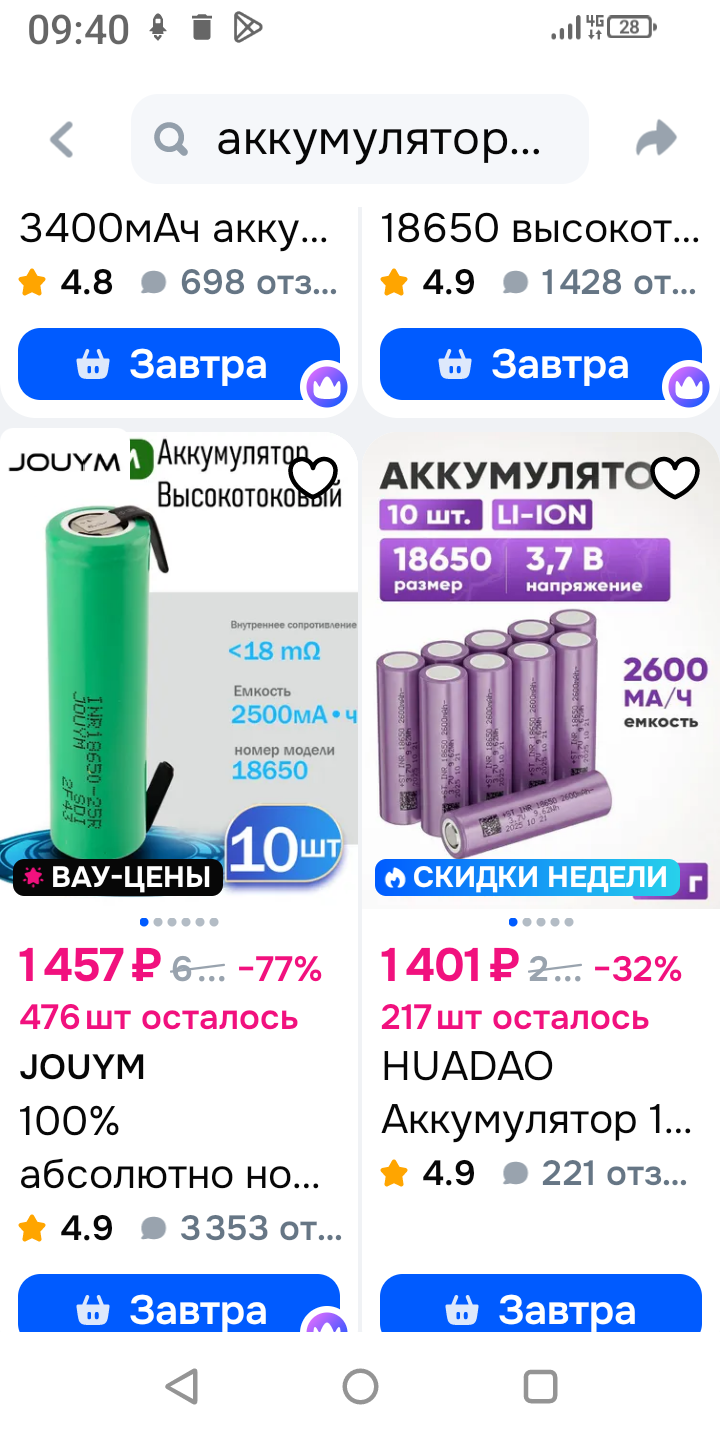The height and width of the screenshot is (1440, 720).
Task: Show recent apps
Action: (540, 1387)
